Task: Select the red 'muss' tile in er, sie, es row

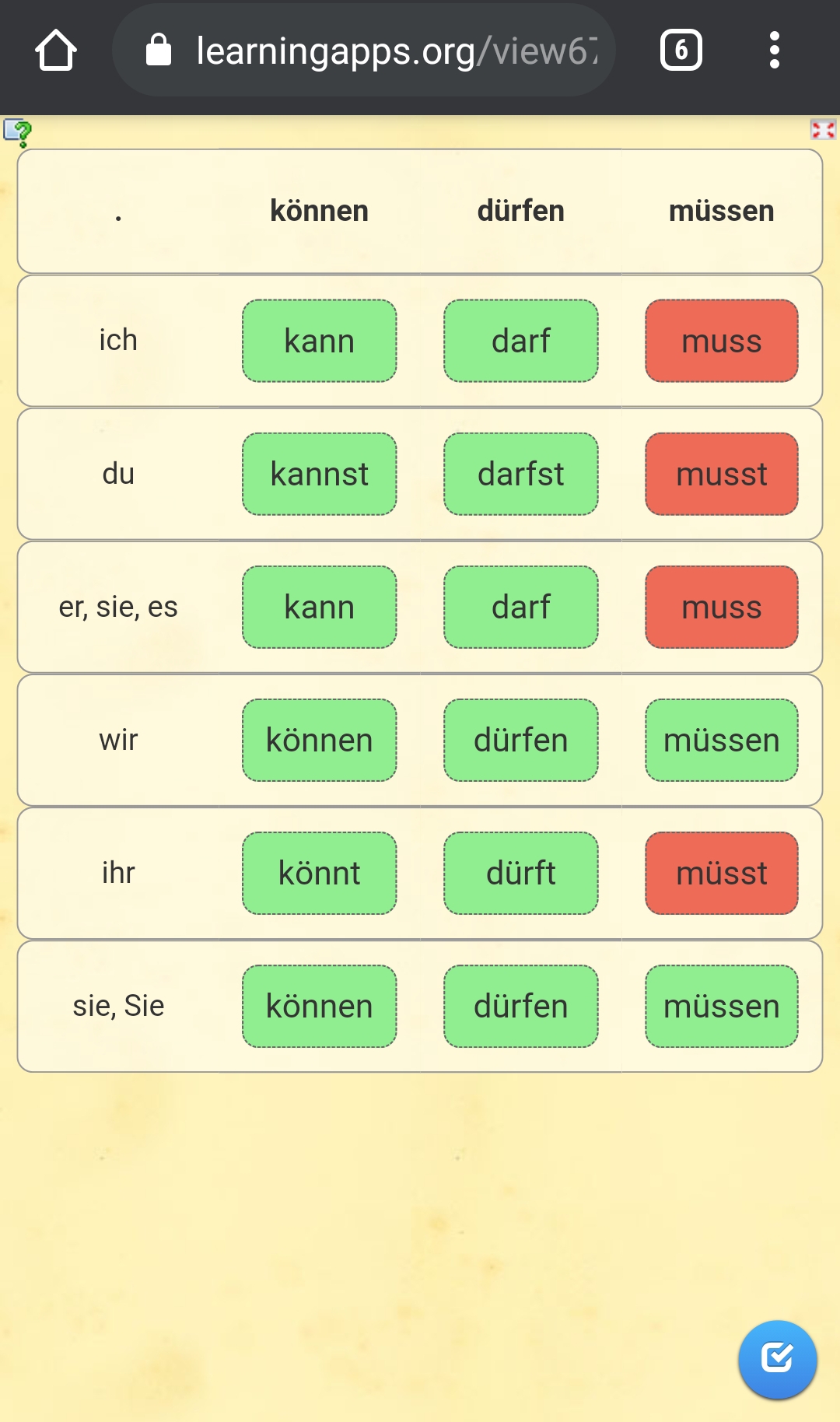Action: (721, 607)
